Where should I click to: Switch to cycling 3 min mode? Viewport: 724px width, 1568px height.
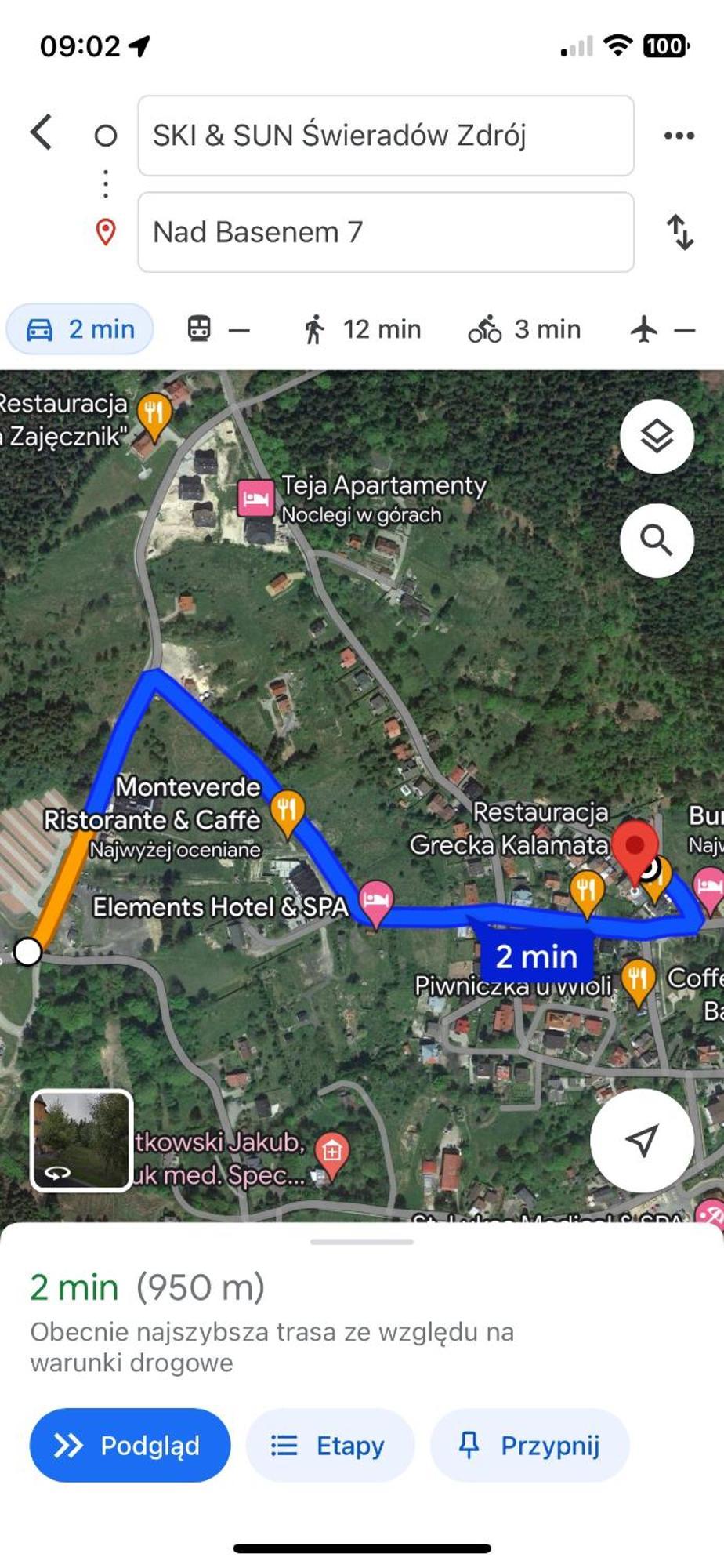point(524,329)
